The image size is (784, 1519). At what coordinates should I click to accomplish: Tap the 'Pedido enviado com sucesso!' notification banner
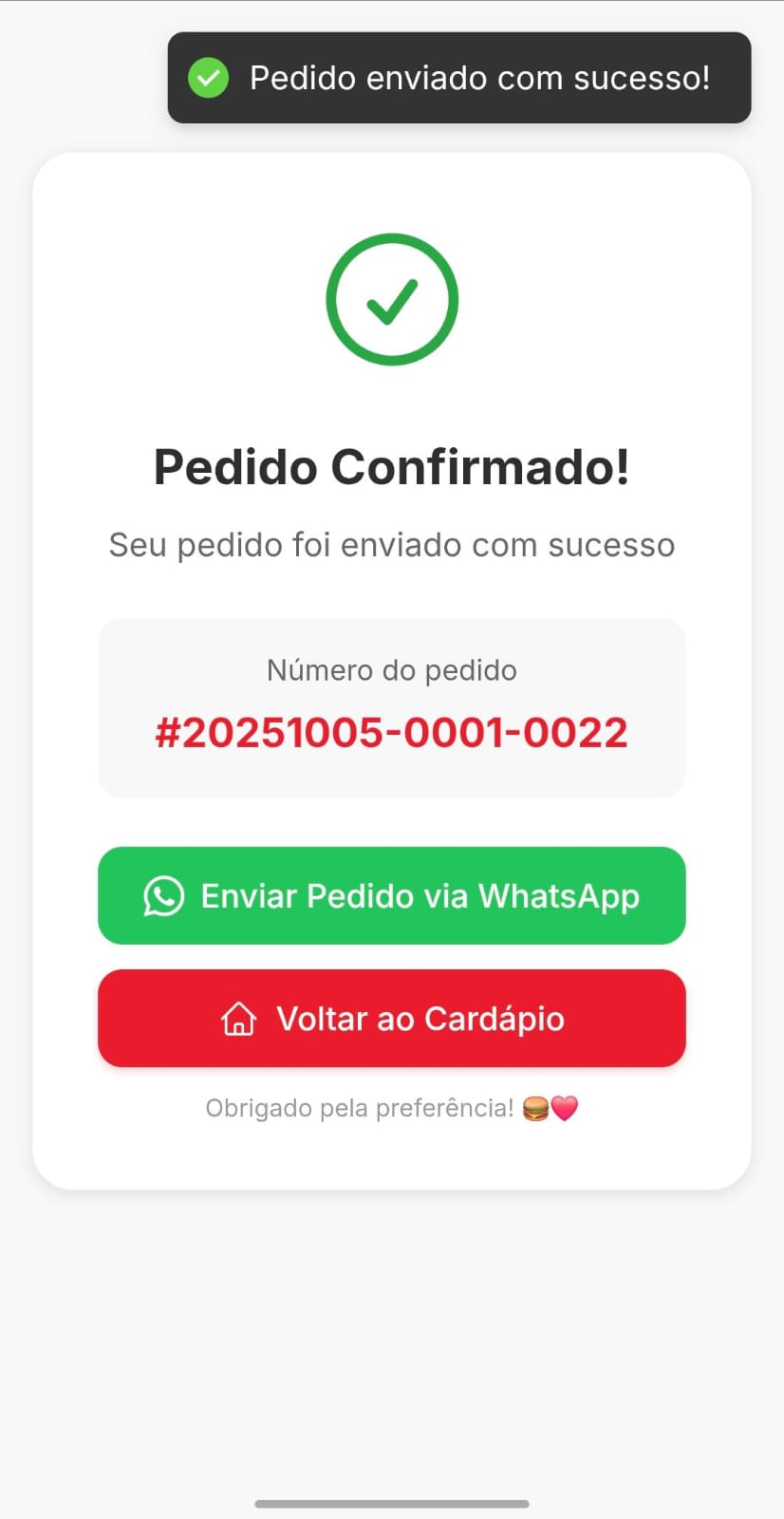[458, 78]
